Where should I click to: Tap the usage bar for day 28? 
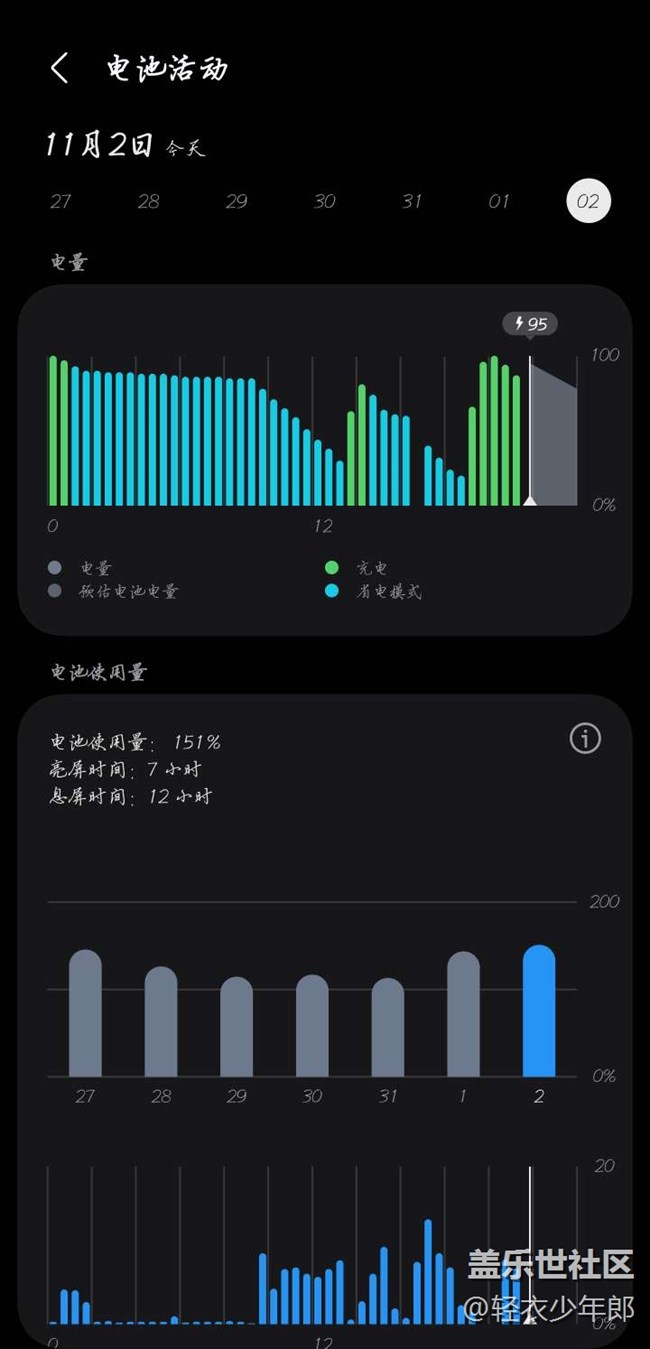(x=161, y=1022)
